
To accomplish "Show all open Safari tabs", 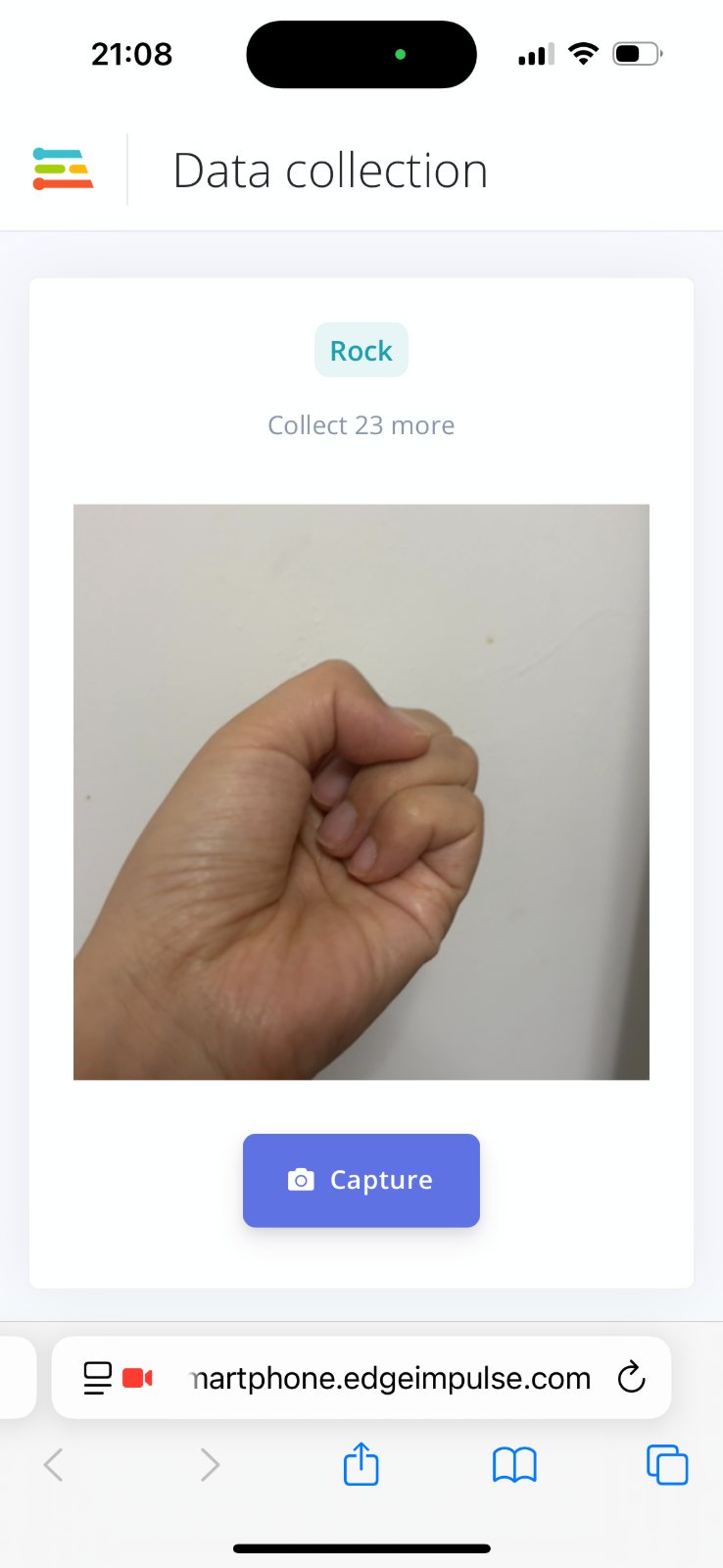I will pyautogui.click(x=667, y=1465).
